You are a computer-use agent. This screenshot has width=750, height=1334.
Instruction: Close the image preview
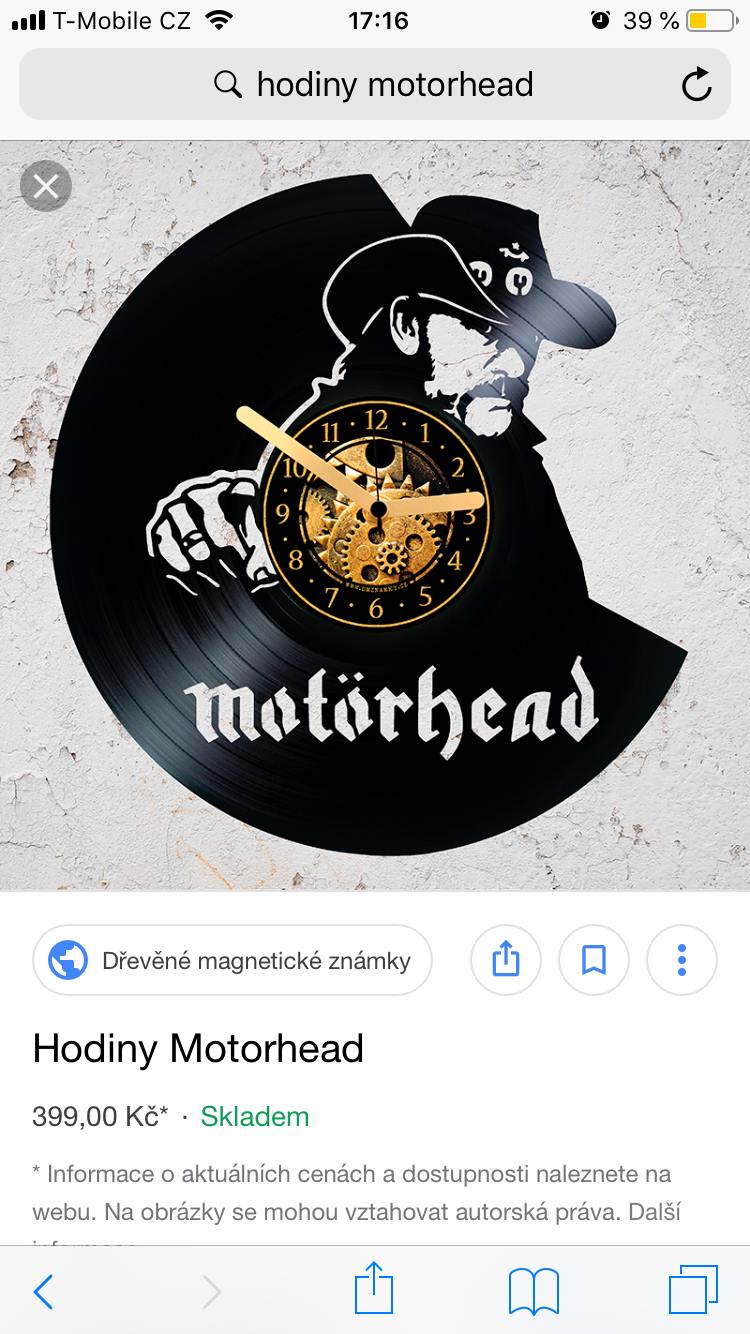[46, 186]
